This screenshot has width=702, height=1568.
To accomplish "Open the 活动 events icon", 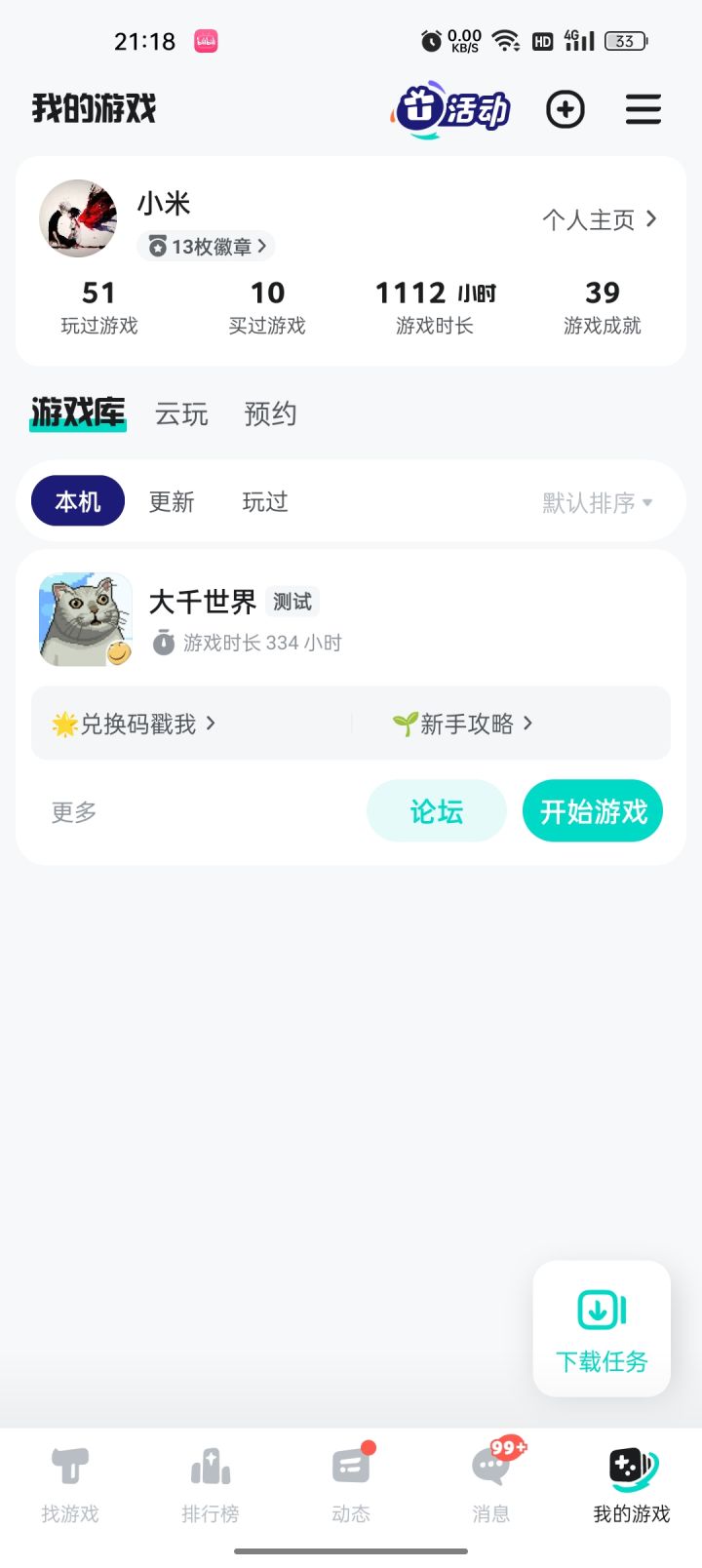I will click(450, 109).
